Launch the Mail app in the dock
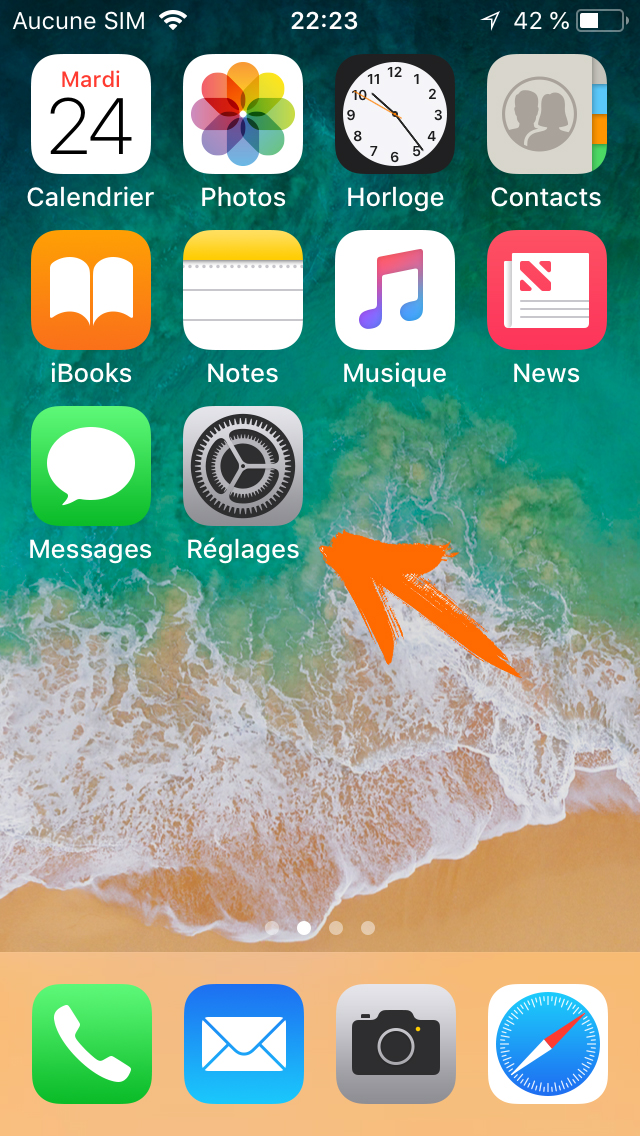The width and height of the screenshot is (640, 1136). [x=244, y=1044]
